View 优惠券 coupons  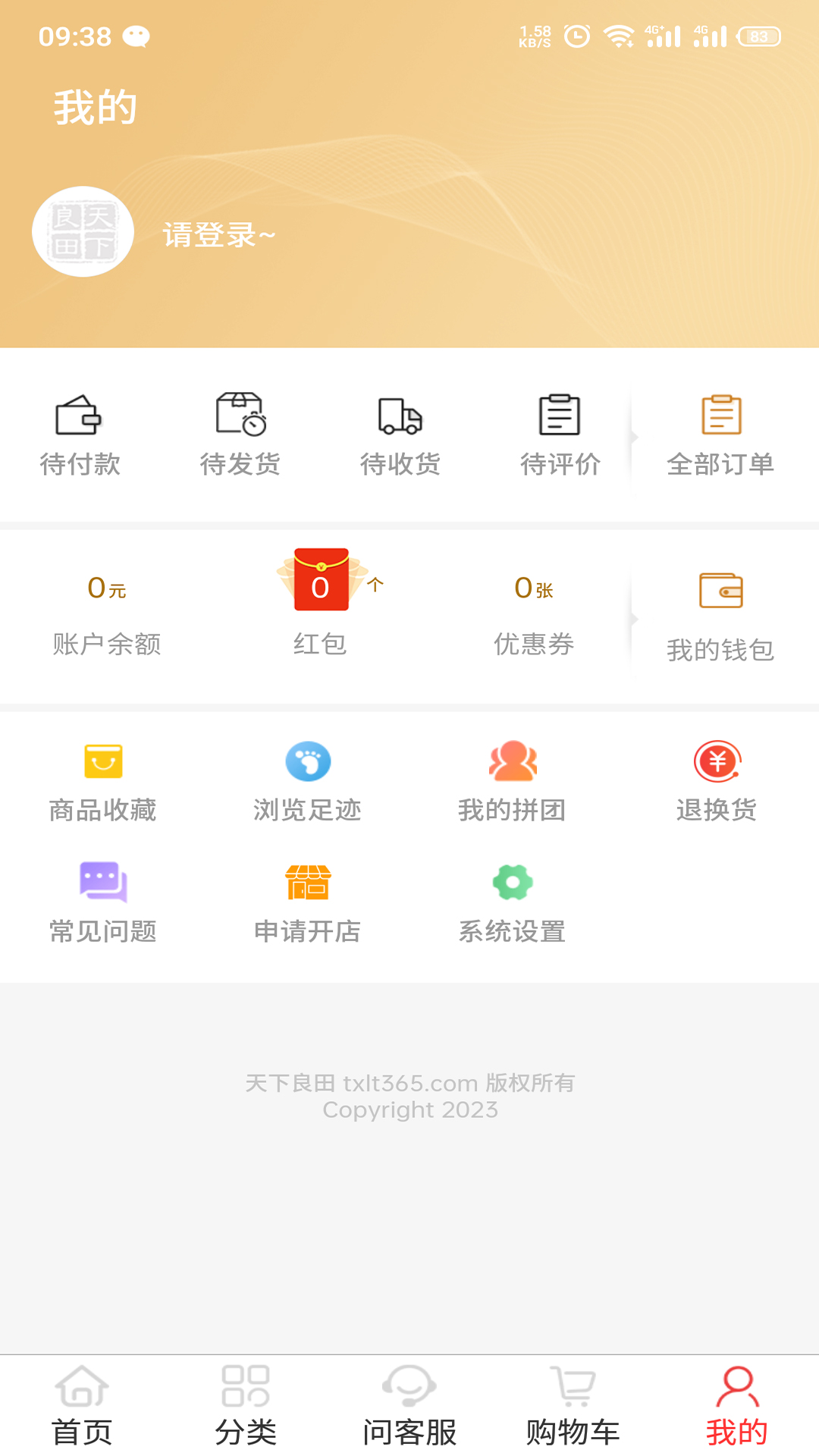534,616
